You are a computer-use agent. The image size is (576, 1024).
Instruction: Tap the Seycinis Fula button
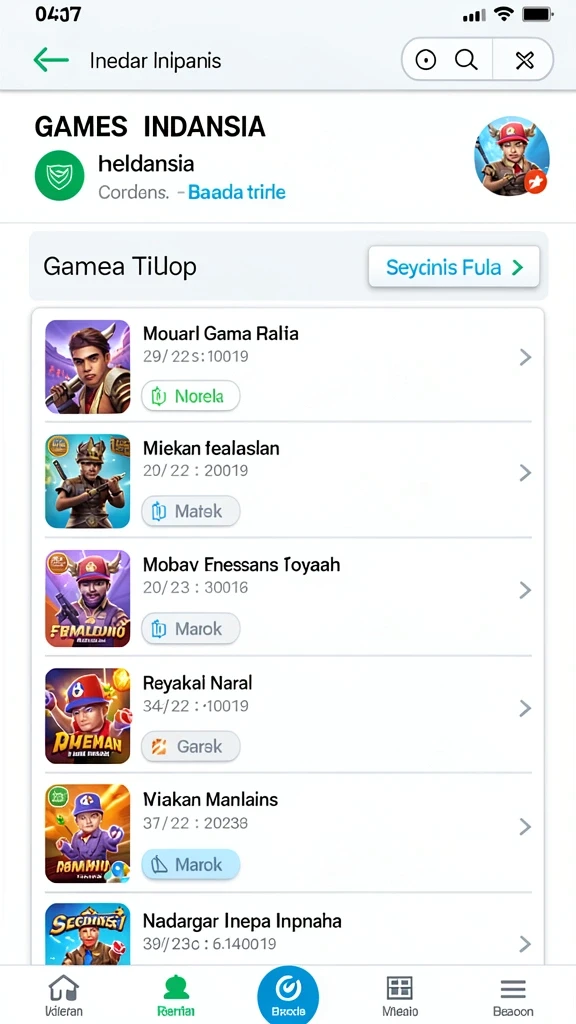pyautogui.click(x=454, y=267)
